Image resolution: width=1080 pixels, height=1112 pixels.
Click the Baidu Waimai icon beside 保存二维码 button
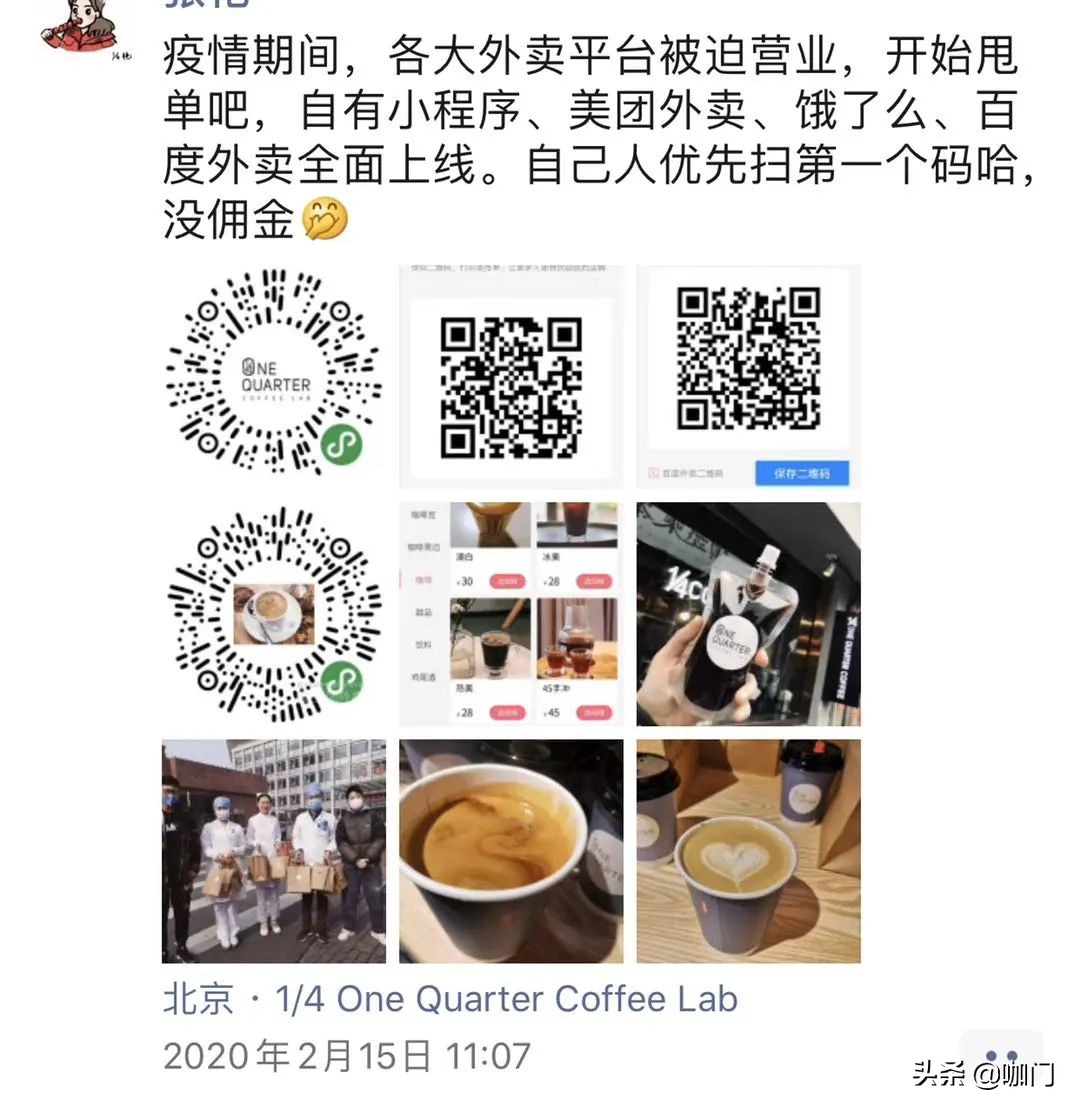[654, 472]
